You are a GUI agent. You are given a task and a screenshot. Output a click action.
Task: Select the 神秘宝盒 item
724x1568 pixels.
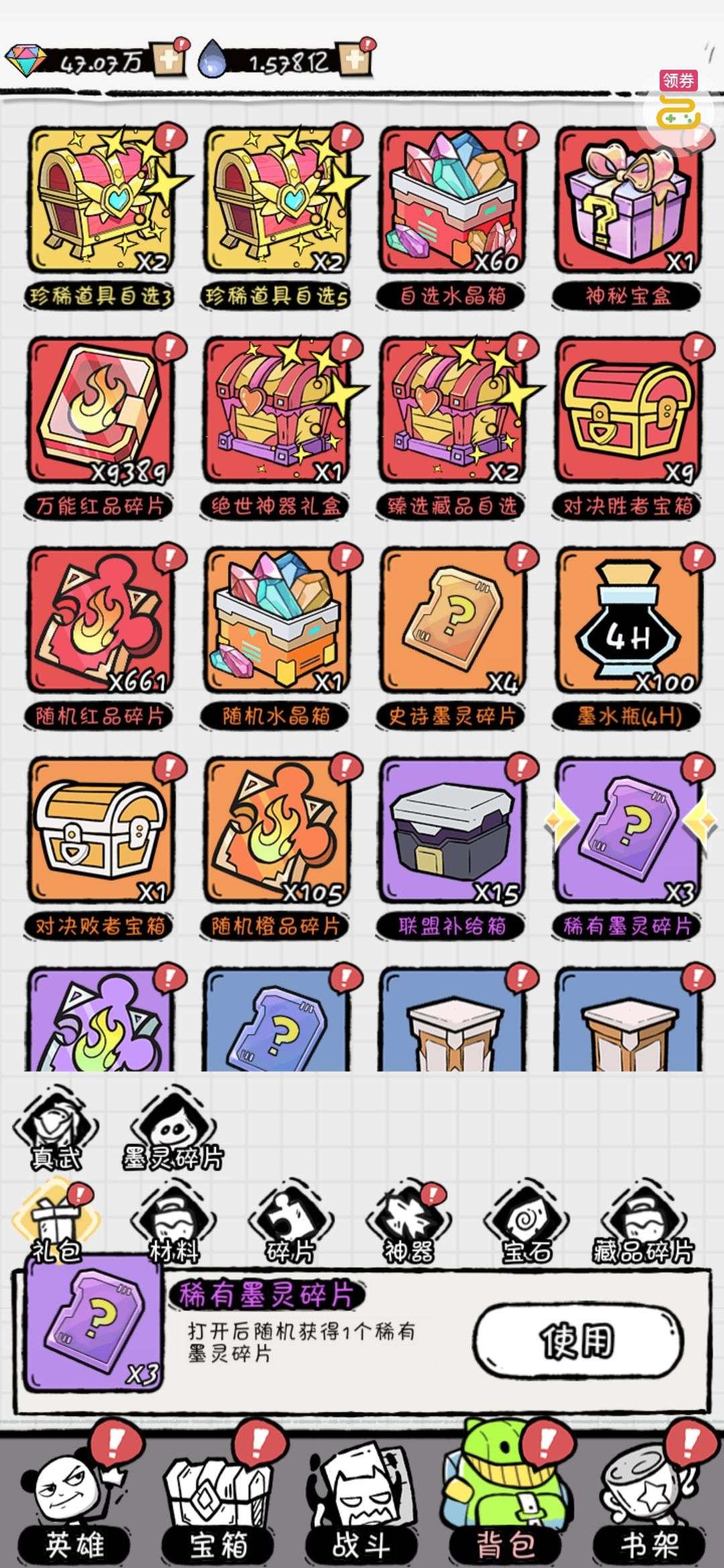(627, 201)
